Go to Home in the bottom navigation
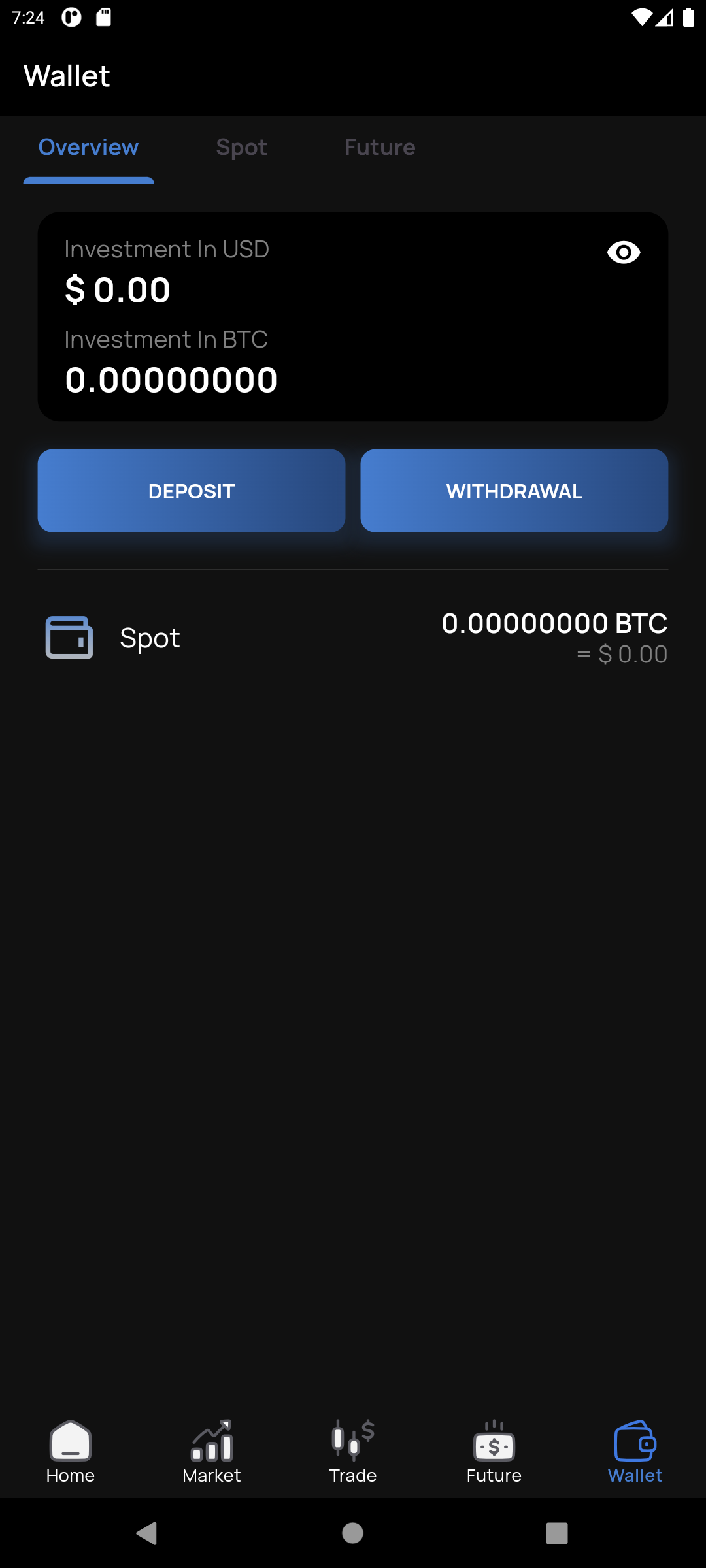706x1568 pixels. tap(71, 1452)
